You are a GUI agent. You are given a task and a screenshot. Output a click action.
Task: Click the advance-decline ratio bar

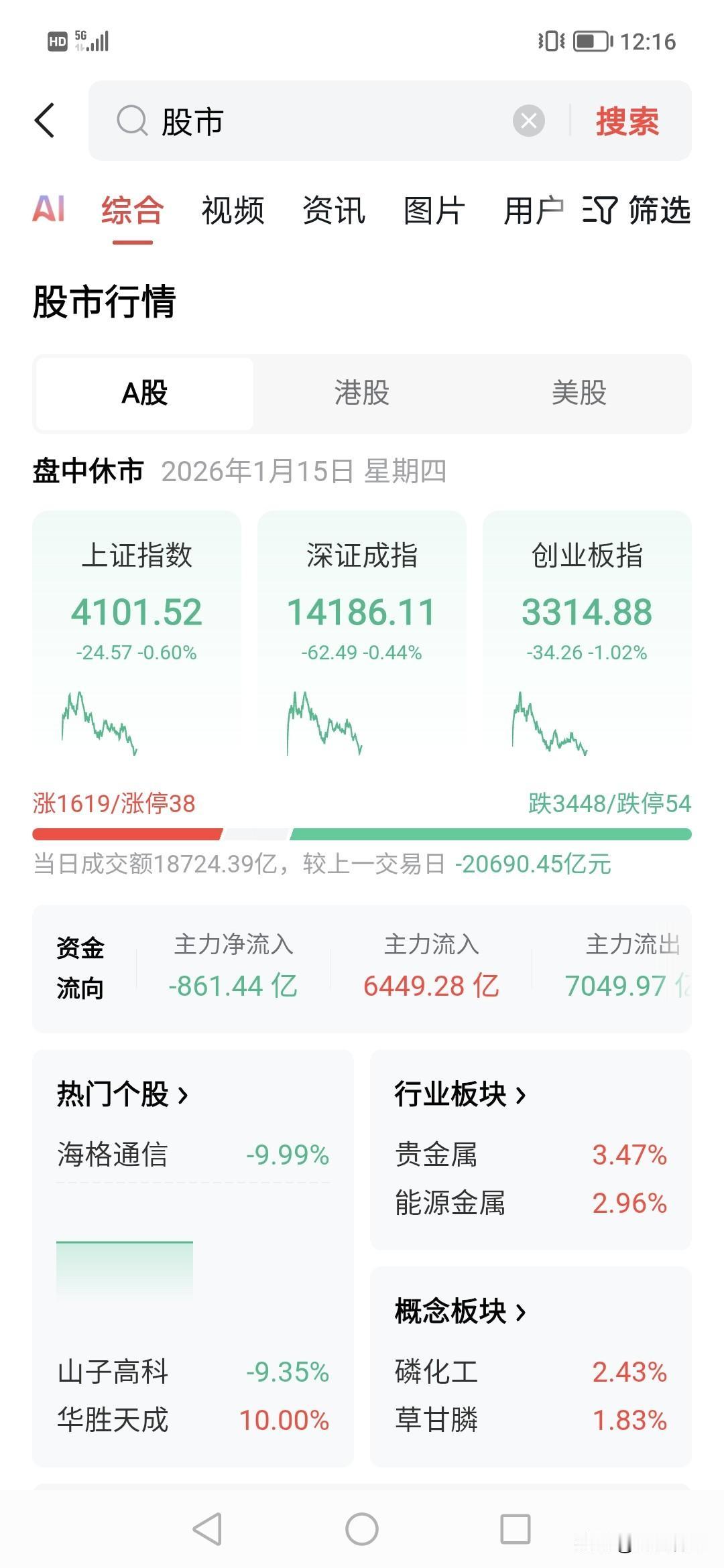tap(362, 834)
